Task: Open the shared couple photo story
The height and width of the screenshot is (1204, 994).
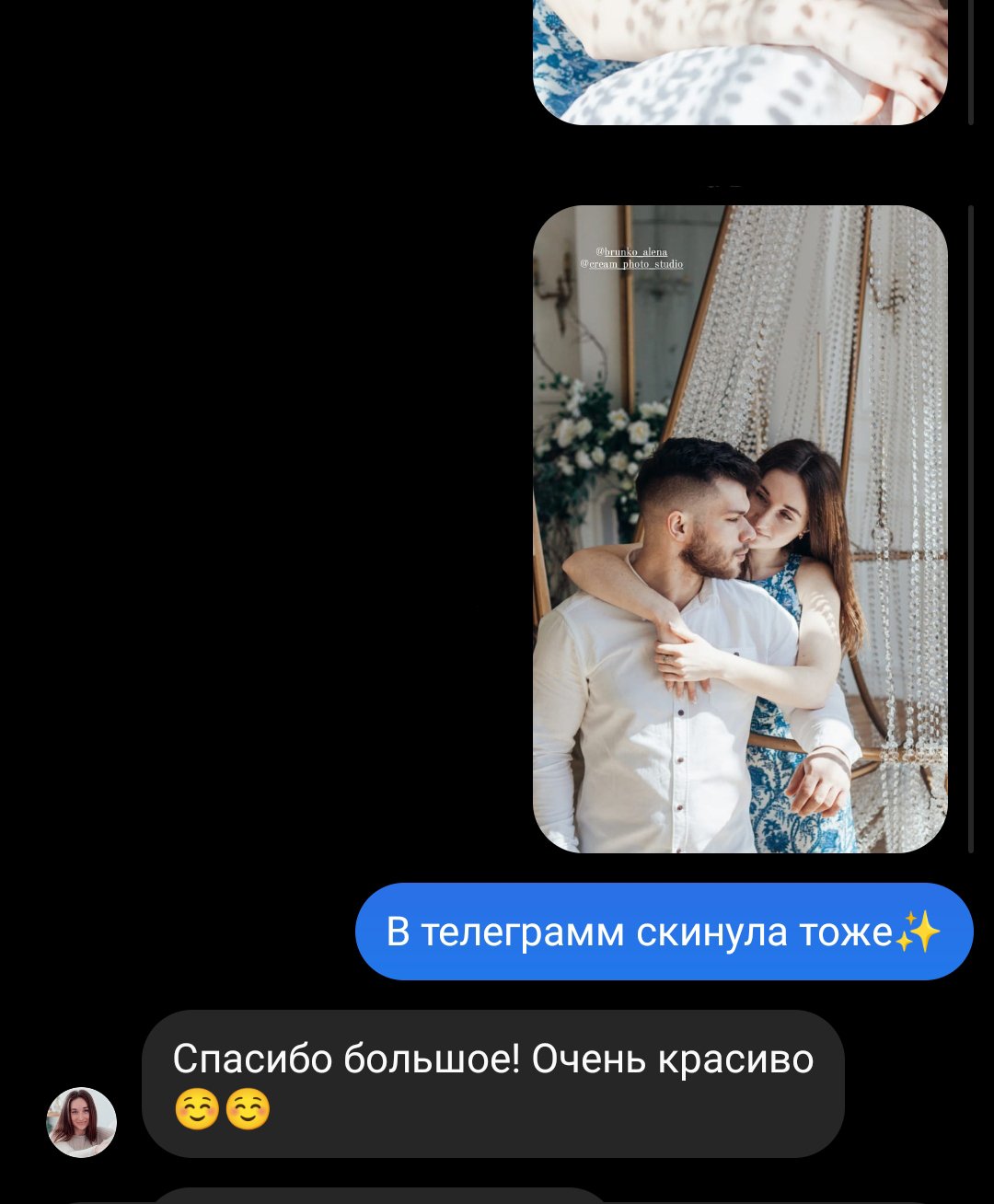Action: tap(740, 529)
